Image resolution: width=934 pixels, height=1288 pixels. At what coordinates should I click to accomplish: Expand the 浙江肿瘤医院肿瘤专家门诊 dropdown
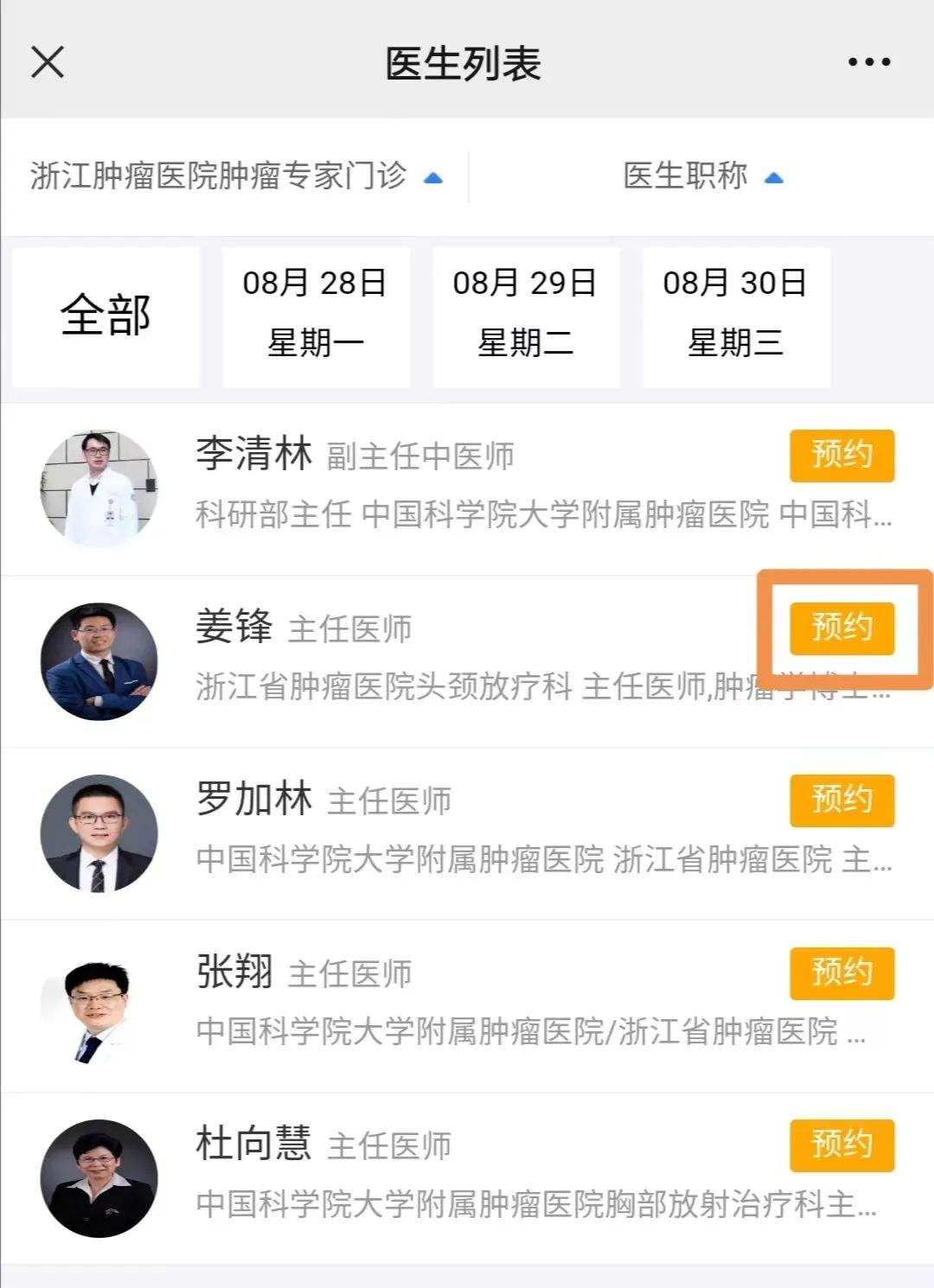click(235, 176)
